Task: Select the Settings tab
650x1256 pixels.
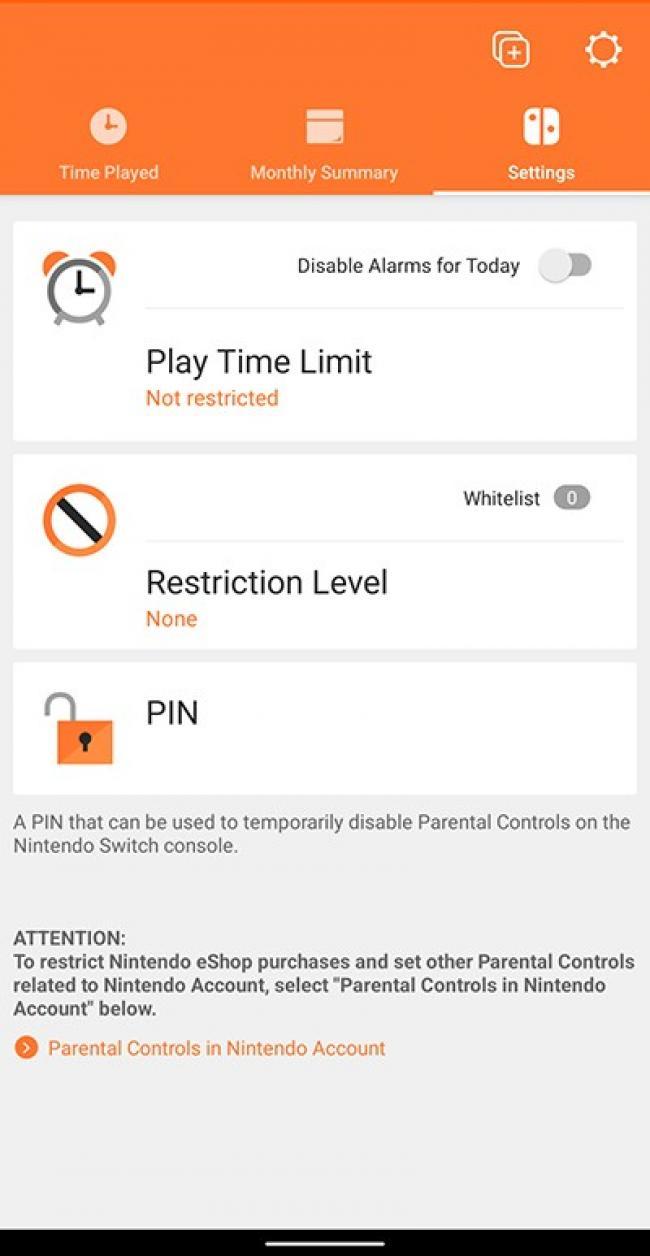Action: coord(541,146)
